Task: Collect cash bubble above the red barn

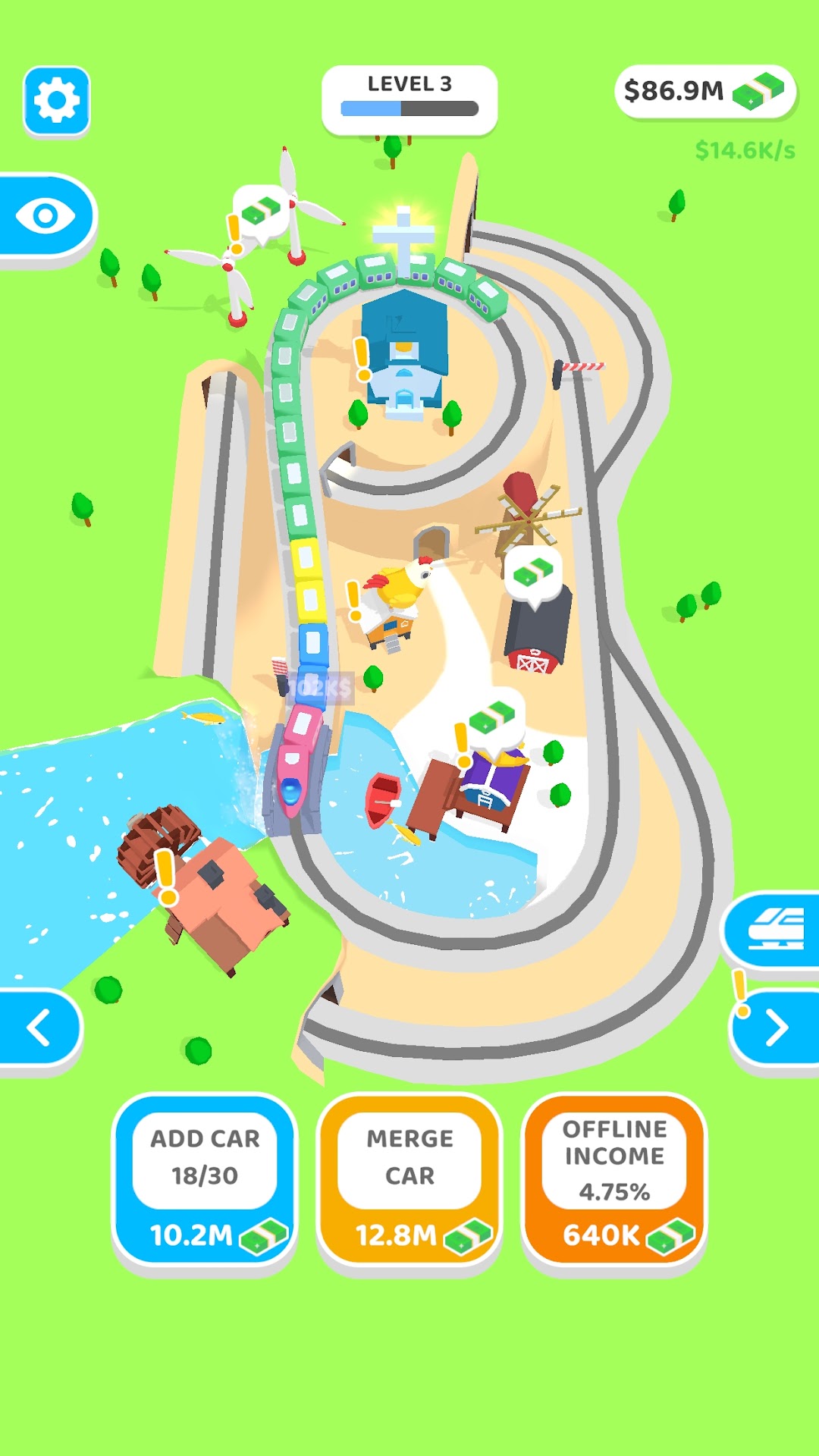Action: 534,575
